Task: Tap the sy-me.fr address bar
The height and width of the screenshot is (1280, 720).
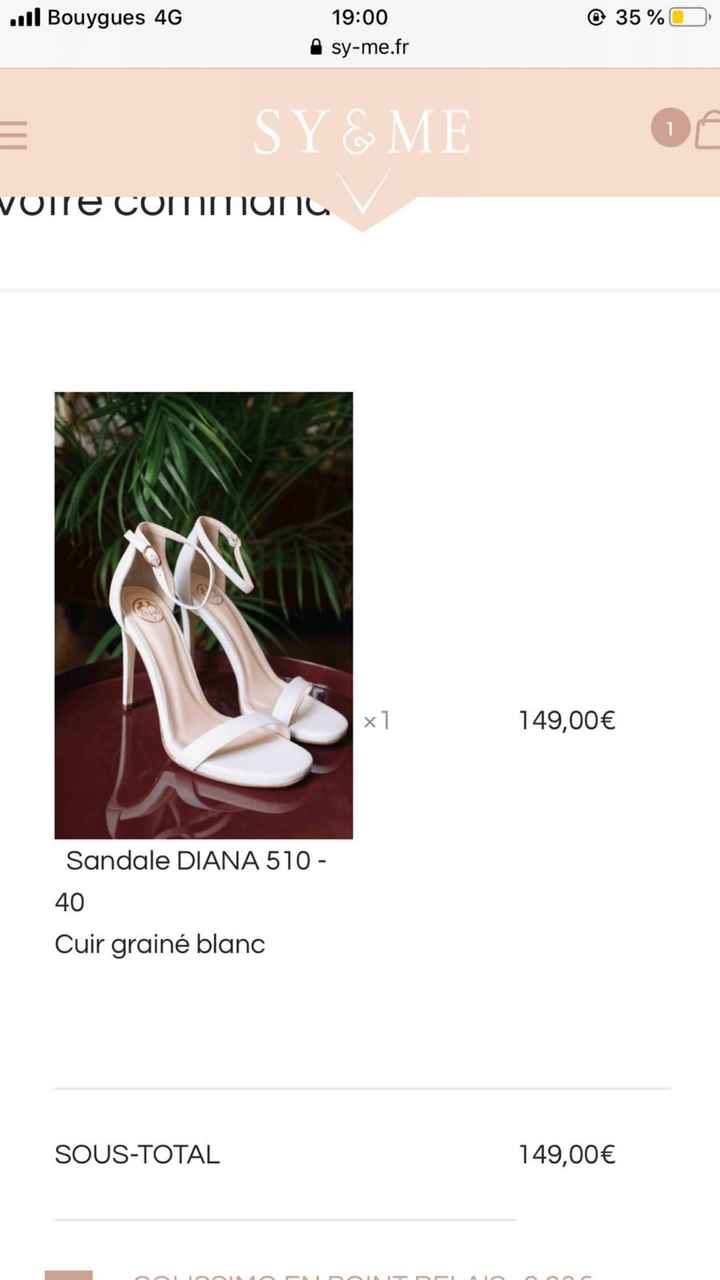Action: tap(360, 47)
